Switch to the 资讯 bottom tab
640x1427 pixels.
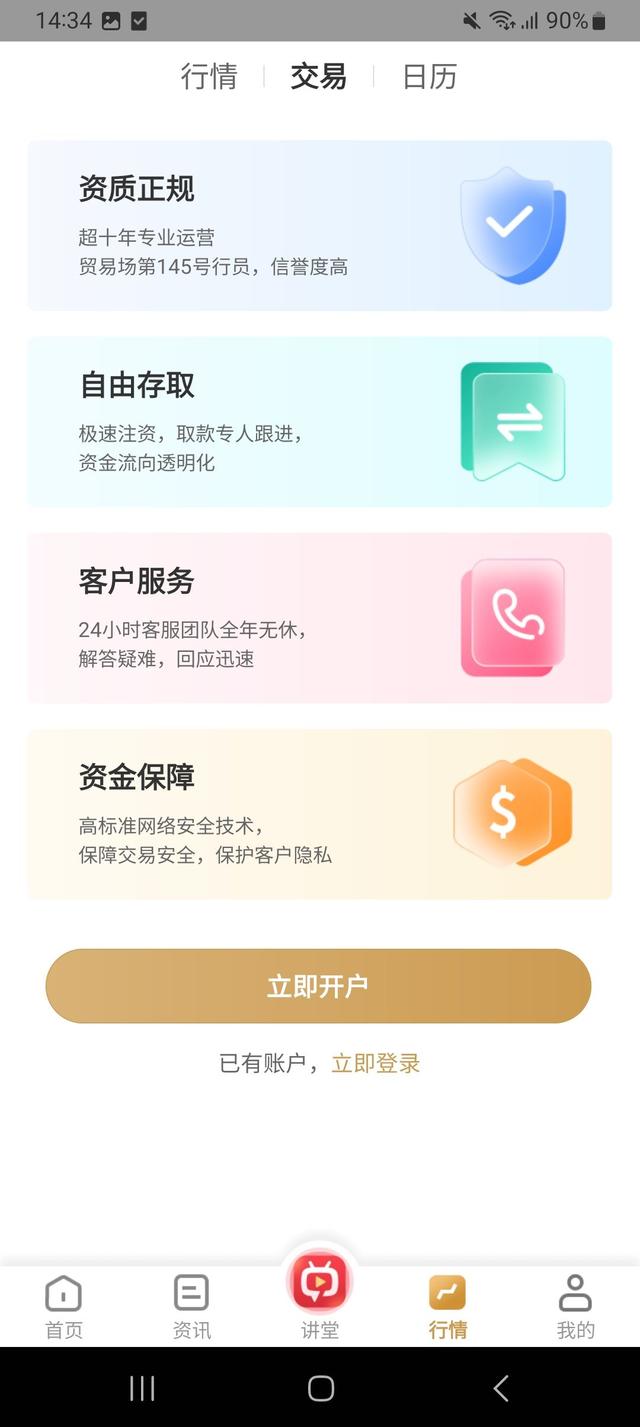click(x=191, y=1306)
